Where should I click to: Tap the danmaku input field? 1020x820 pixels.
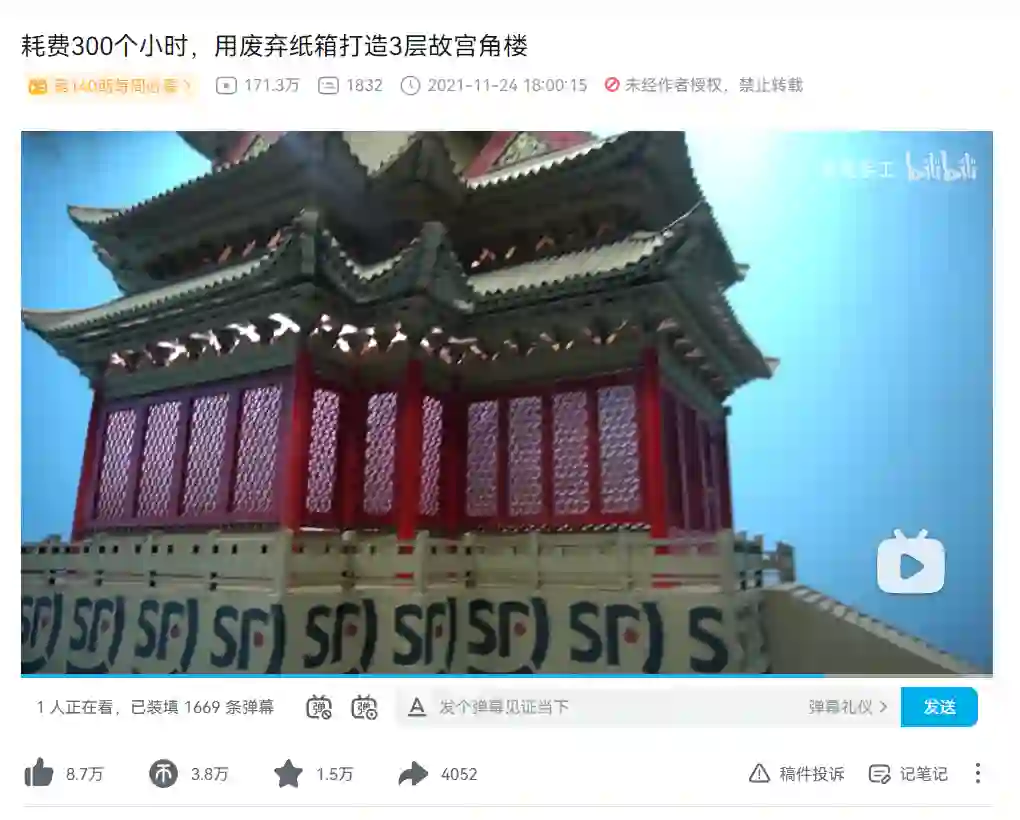[610, 707]
